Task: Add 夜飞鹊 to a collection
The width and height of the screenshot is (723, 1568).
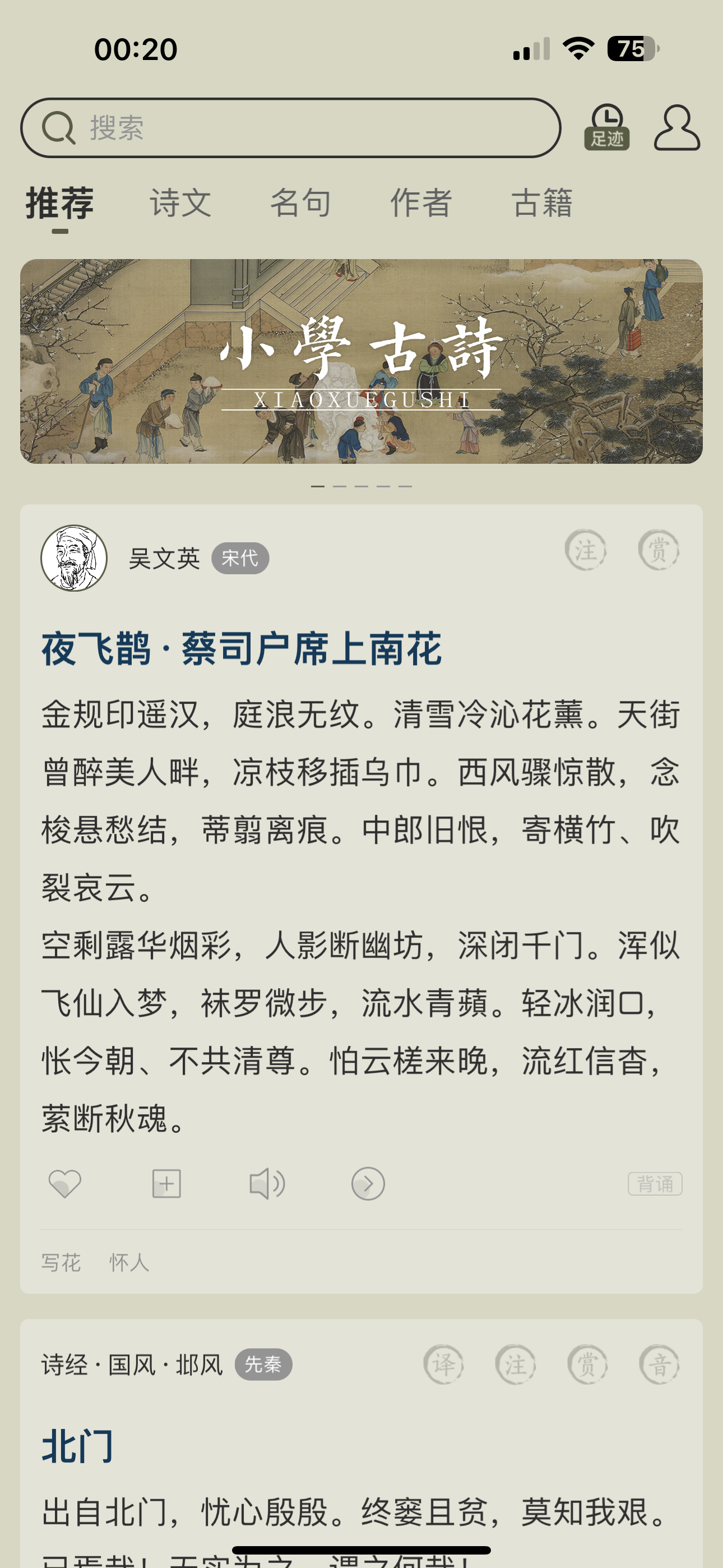Action: [166, 1183]
